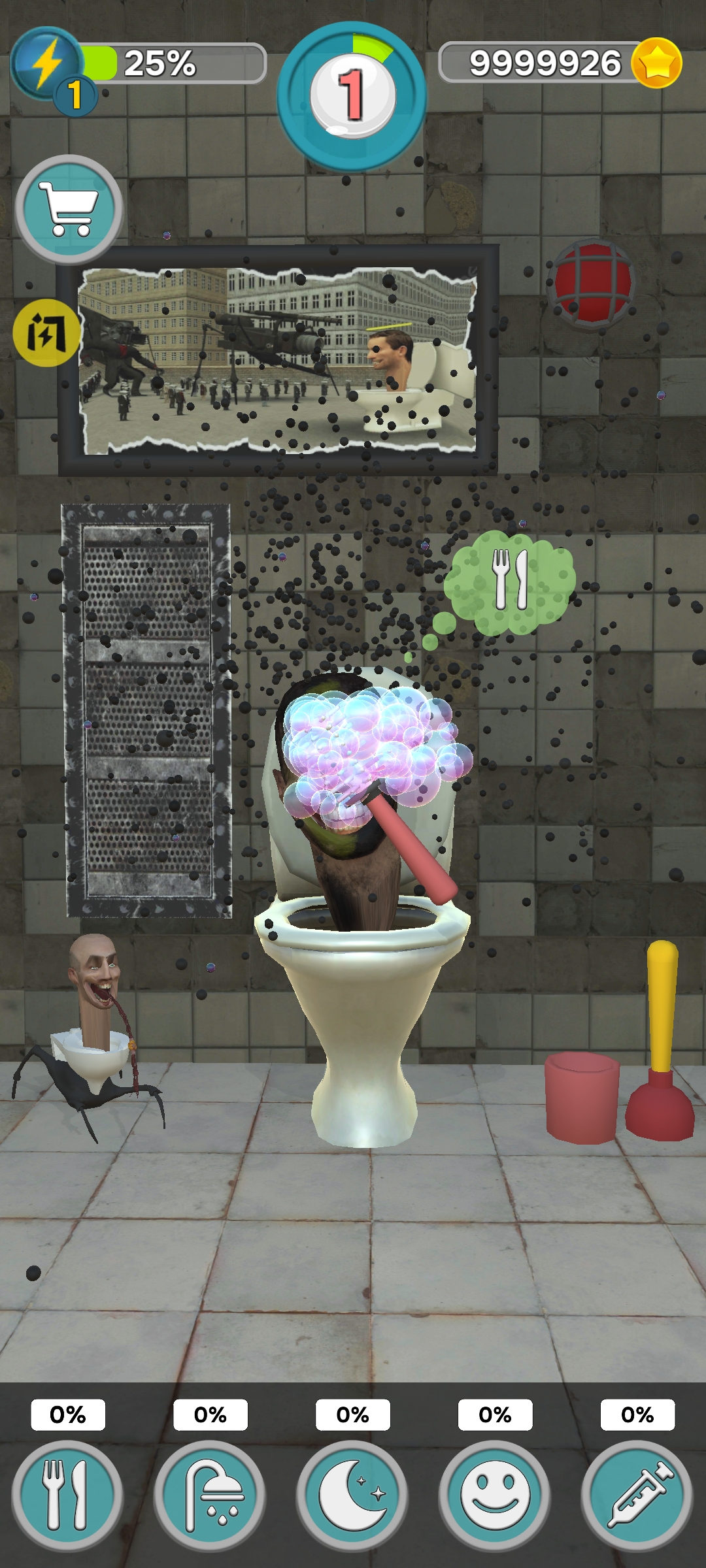The height and width of the screenshot is (1568, 706).
Task: Select the feed fork and knife button
Action: pyautogui.click(x=67, y=1495)
